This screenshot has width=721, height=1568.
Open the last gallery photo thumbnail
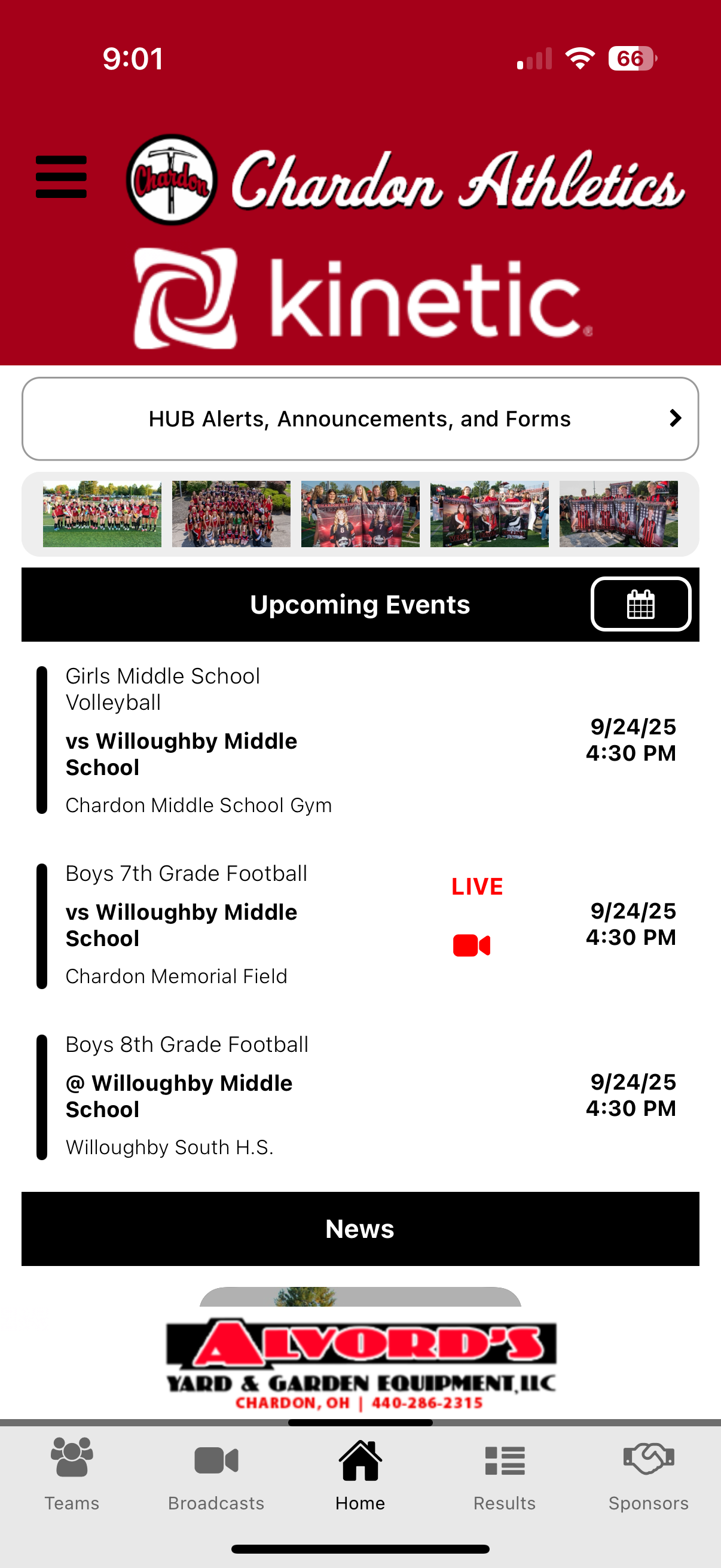click(618, 514)
